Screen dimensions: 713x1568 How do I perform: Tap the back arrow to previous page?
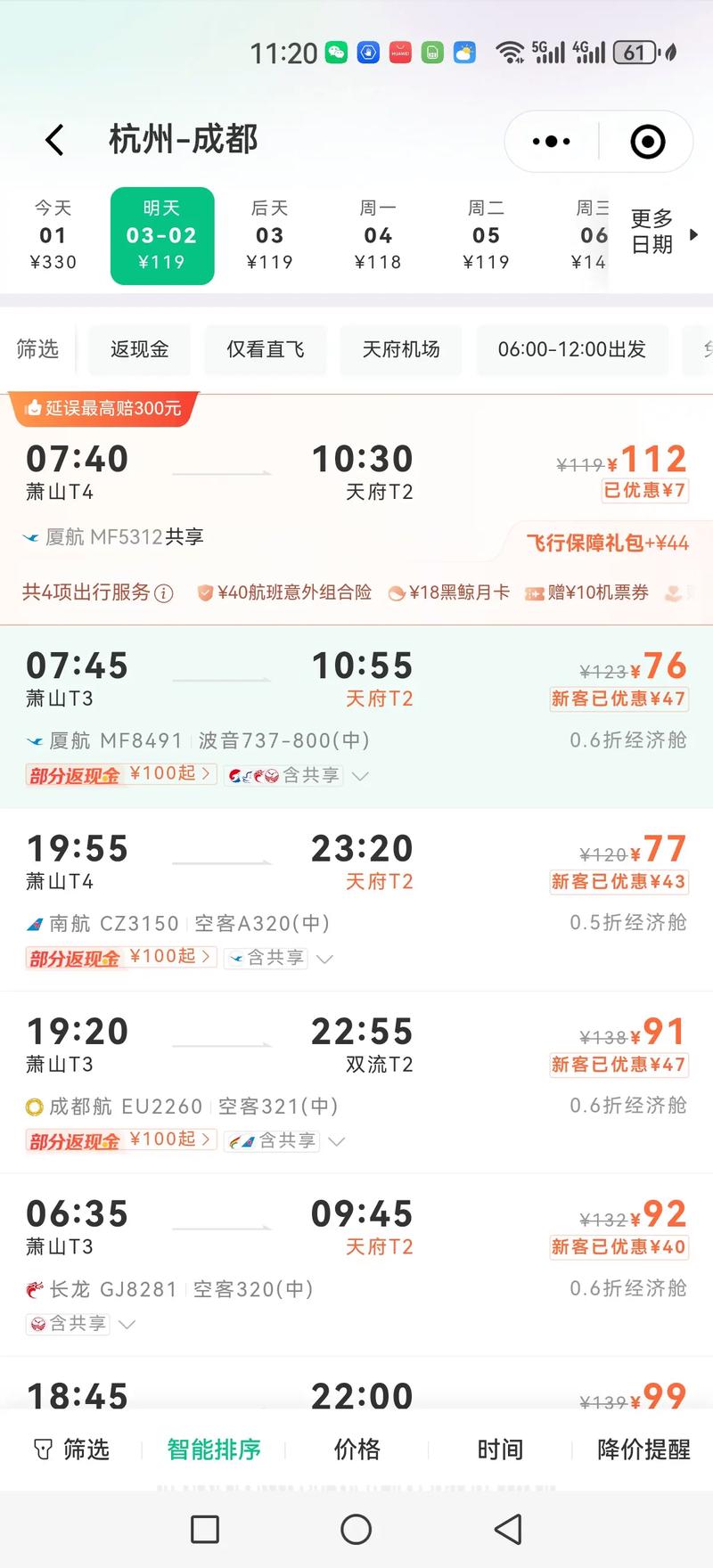(55, 140)
